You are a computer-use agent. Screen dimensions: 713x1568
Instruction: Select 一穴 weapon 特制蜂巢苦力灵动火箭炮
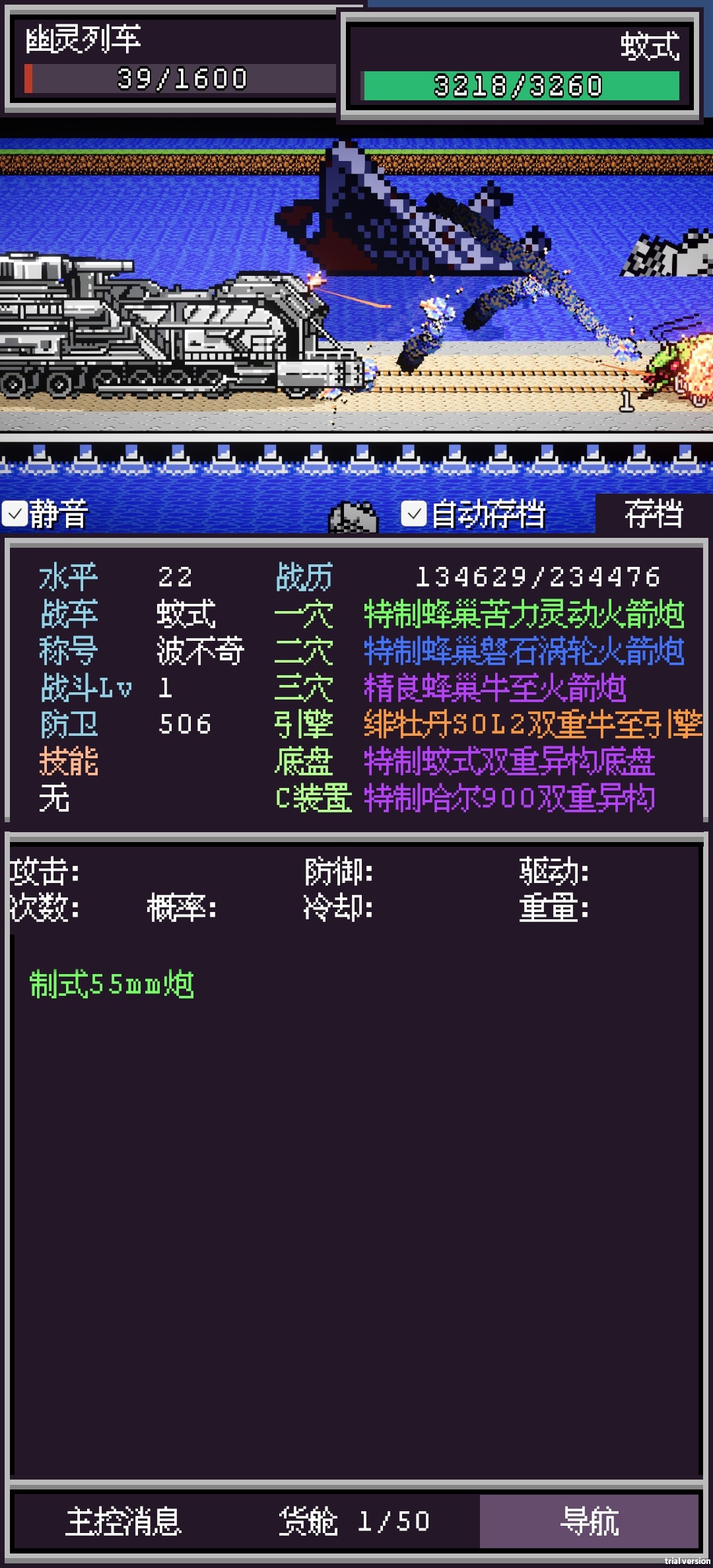[x=524, y=614]
